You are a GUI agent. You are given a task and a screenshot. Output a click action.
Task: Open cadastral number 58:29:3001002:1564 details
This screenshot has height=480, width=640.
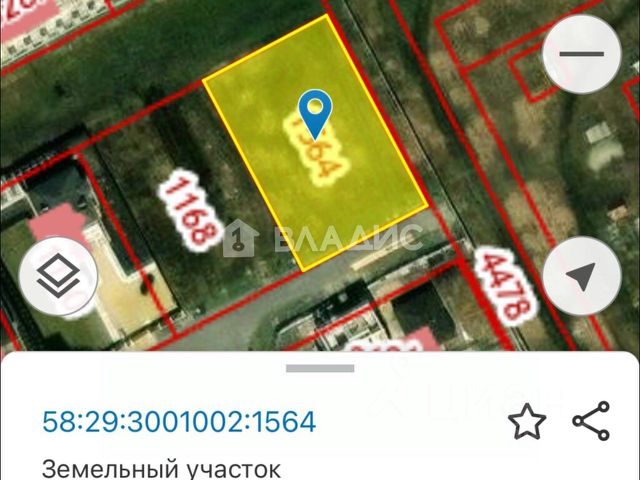pos(179,422)
